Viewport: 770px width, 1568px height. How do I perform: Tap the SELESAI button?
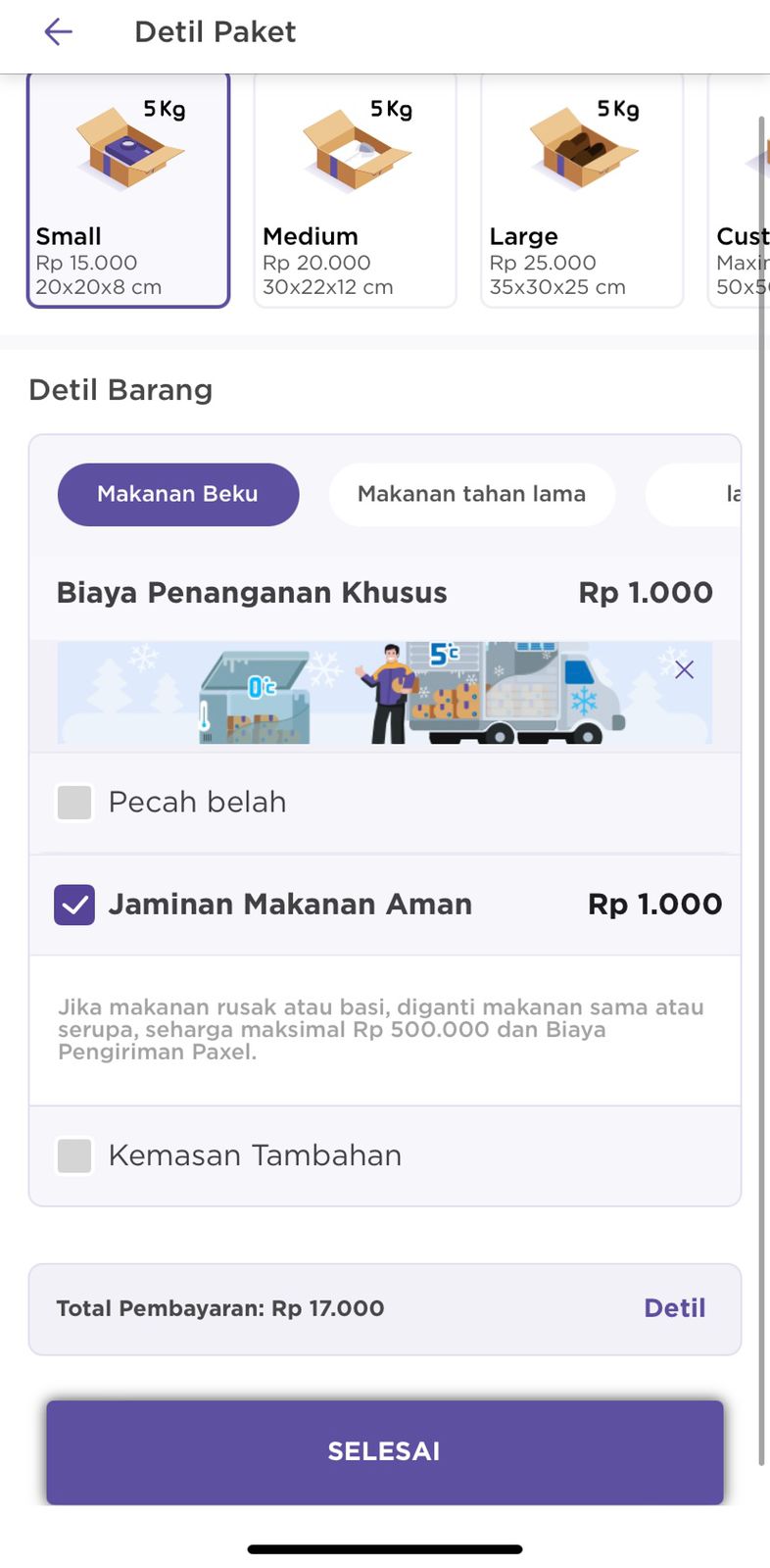point(384,1451)
